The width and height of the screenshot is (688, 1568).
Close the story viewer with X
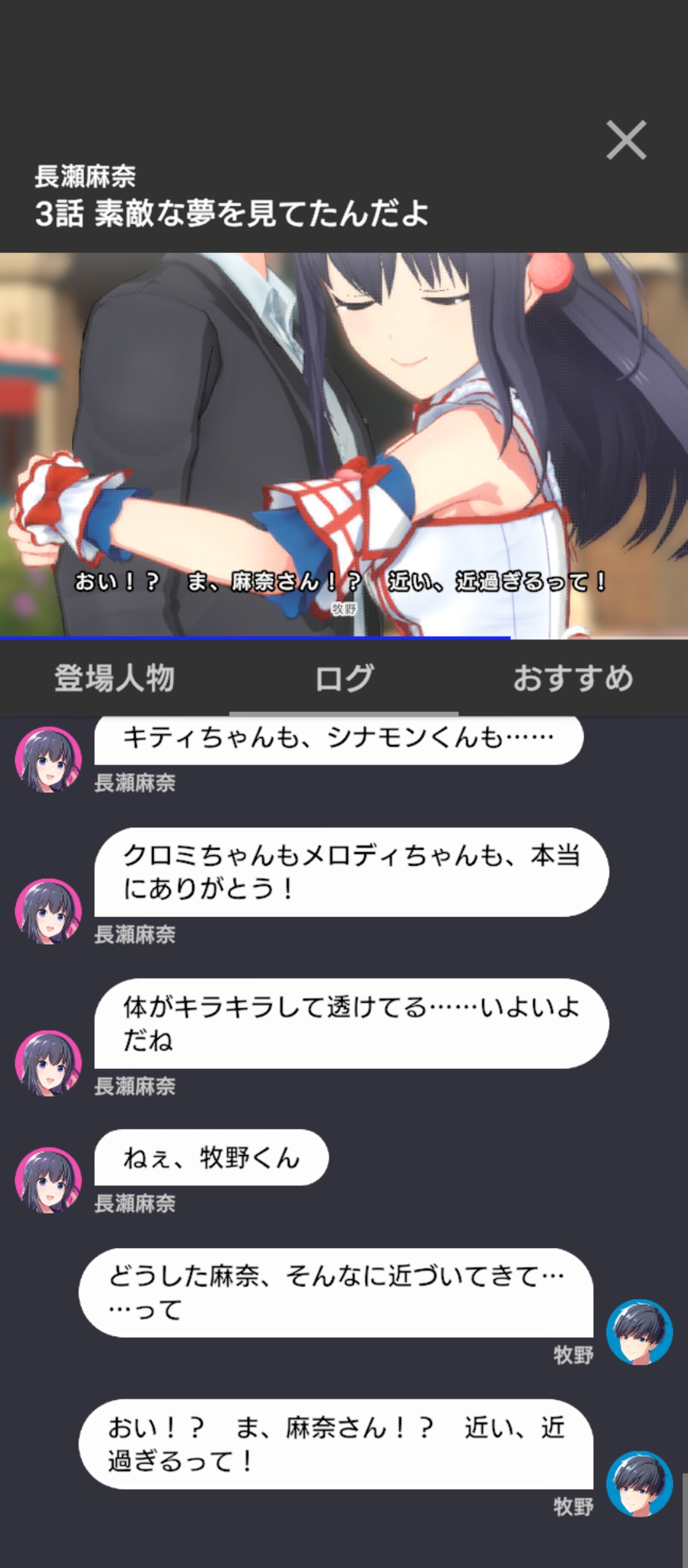626,140
